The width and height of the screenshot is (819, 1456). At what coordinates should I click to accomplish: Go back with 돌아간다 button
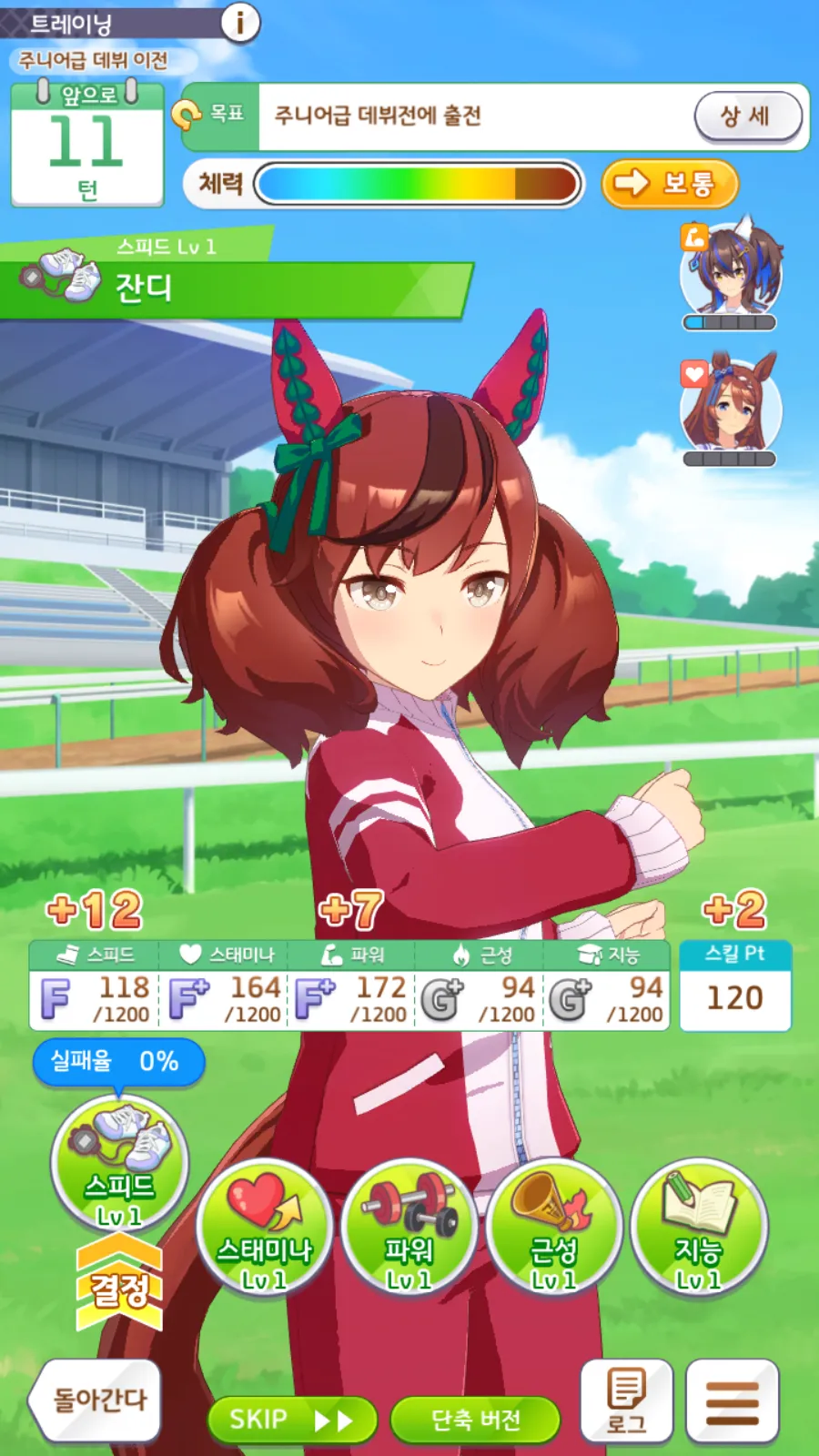(x=96, y=1400)
